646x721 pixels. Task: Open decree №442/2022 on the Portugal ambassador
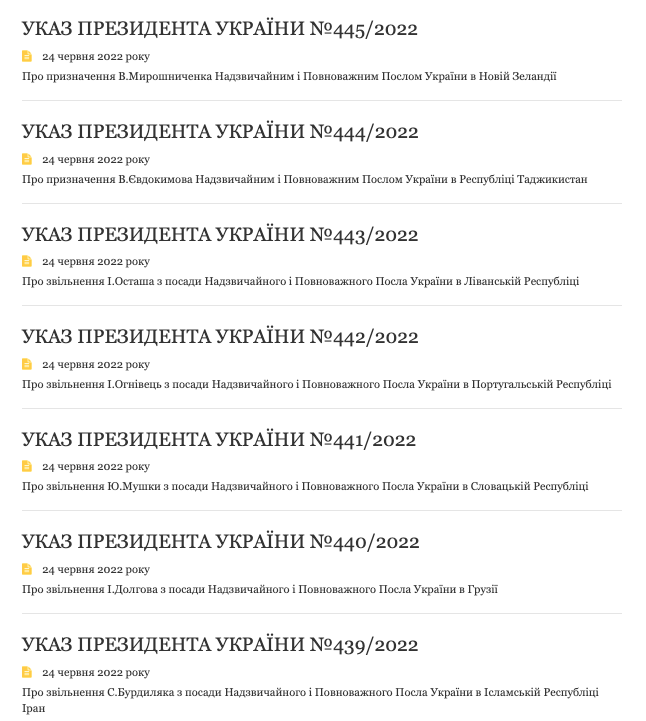pyautogui.click(x=219, y=337)
